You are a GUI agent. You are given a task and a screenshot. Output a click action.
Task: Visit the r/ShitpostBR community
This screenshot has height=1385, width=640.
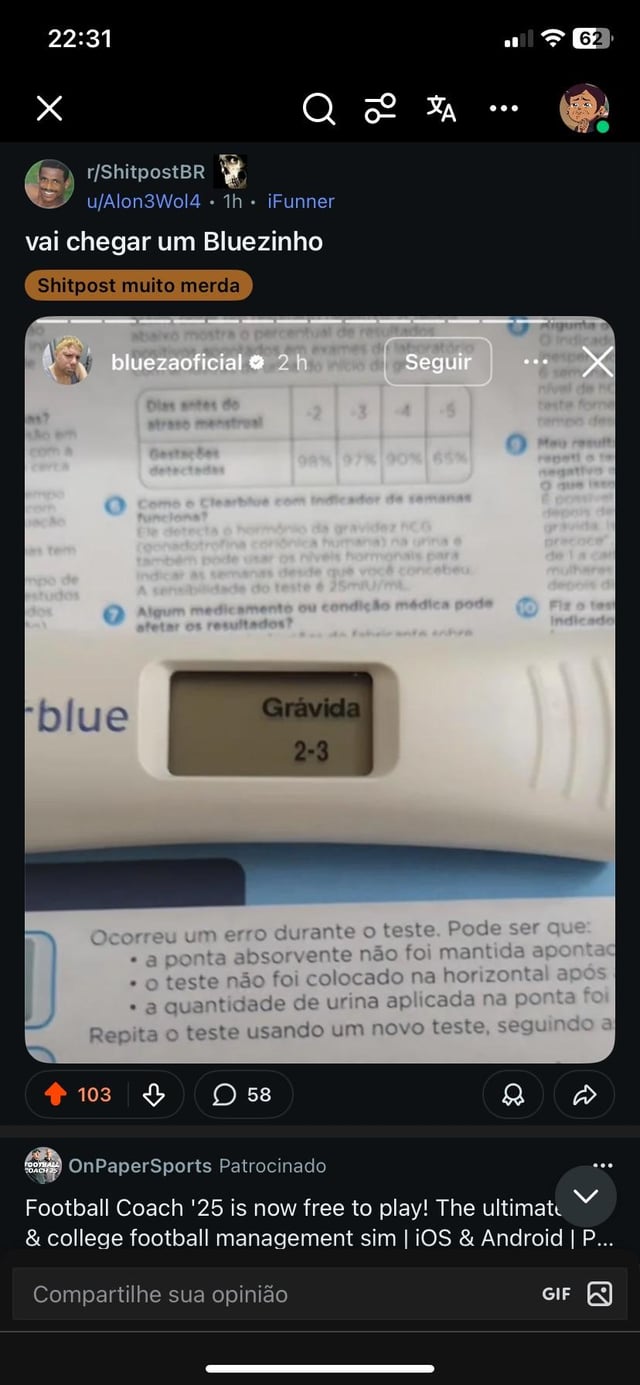pos(146,172)
